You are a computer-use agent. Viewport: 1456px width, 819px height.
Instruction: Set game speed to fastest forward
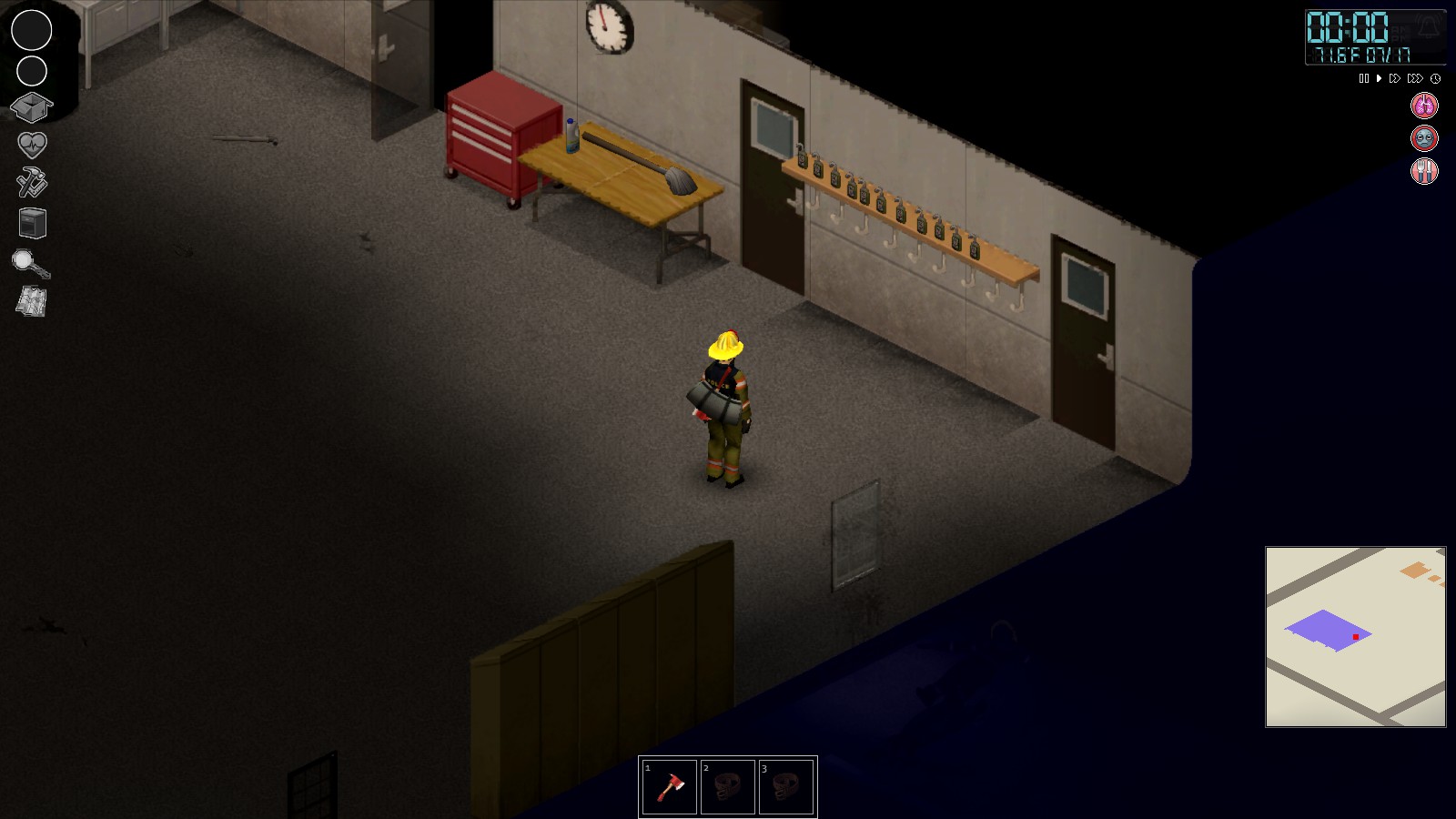click(x=1415, y=79)
